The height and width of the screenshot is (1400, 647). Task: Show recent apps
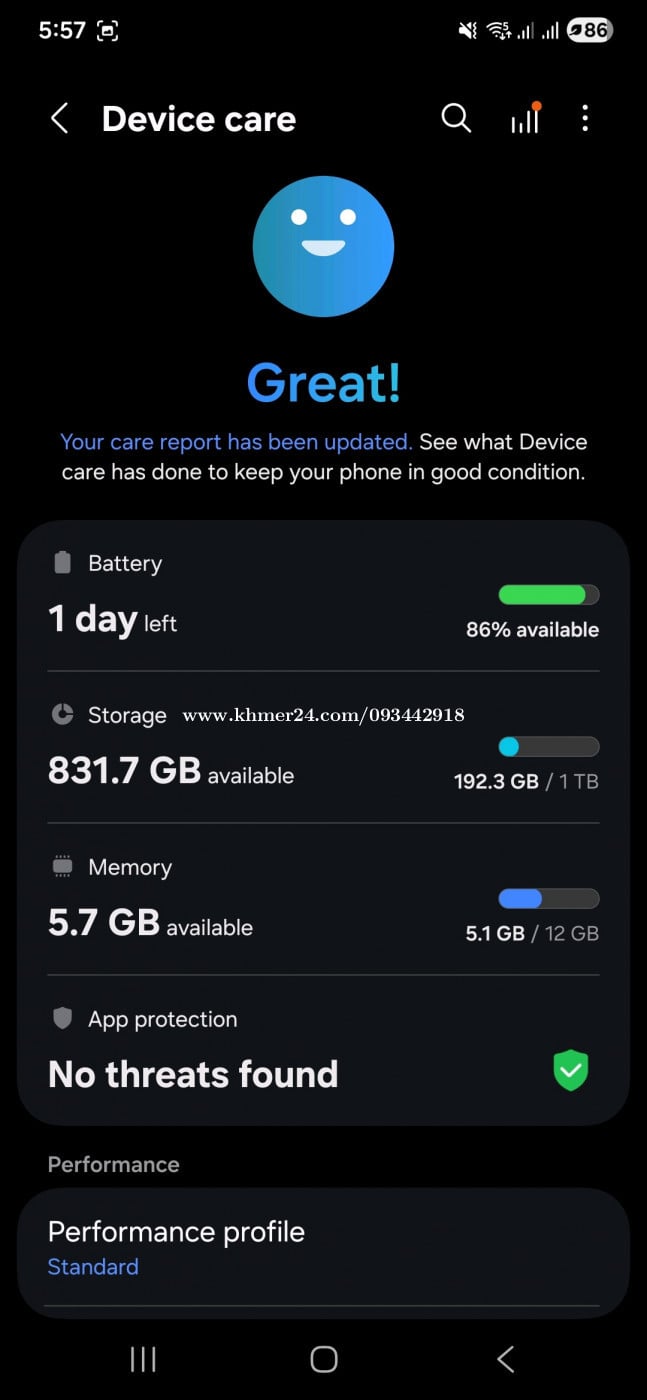[143, 1358]
